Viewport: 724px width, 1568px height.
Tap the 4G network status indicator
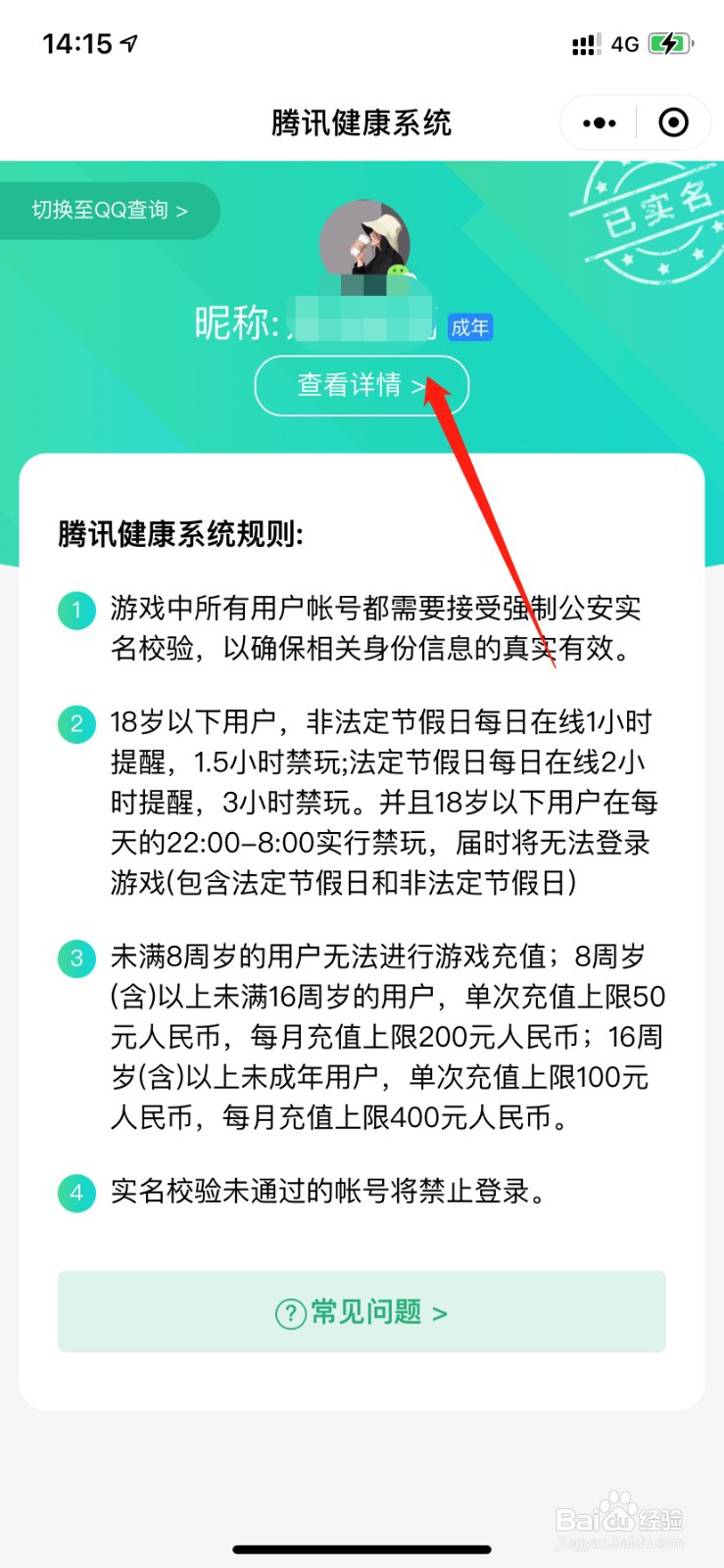(x=624, y=43)
